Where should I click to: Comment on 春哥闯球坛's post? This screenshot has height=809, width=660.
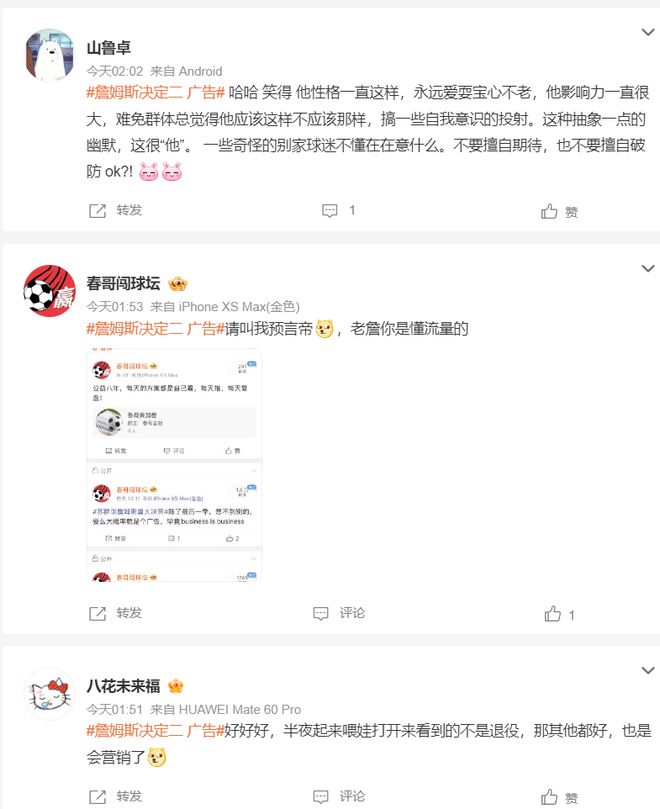[338, 612]
